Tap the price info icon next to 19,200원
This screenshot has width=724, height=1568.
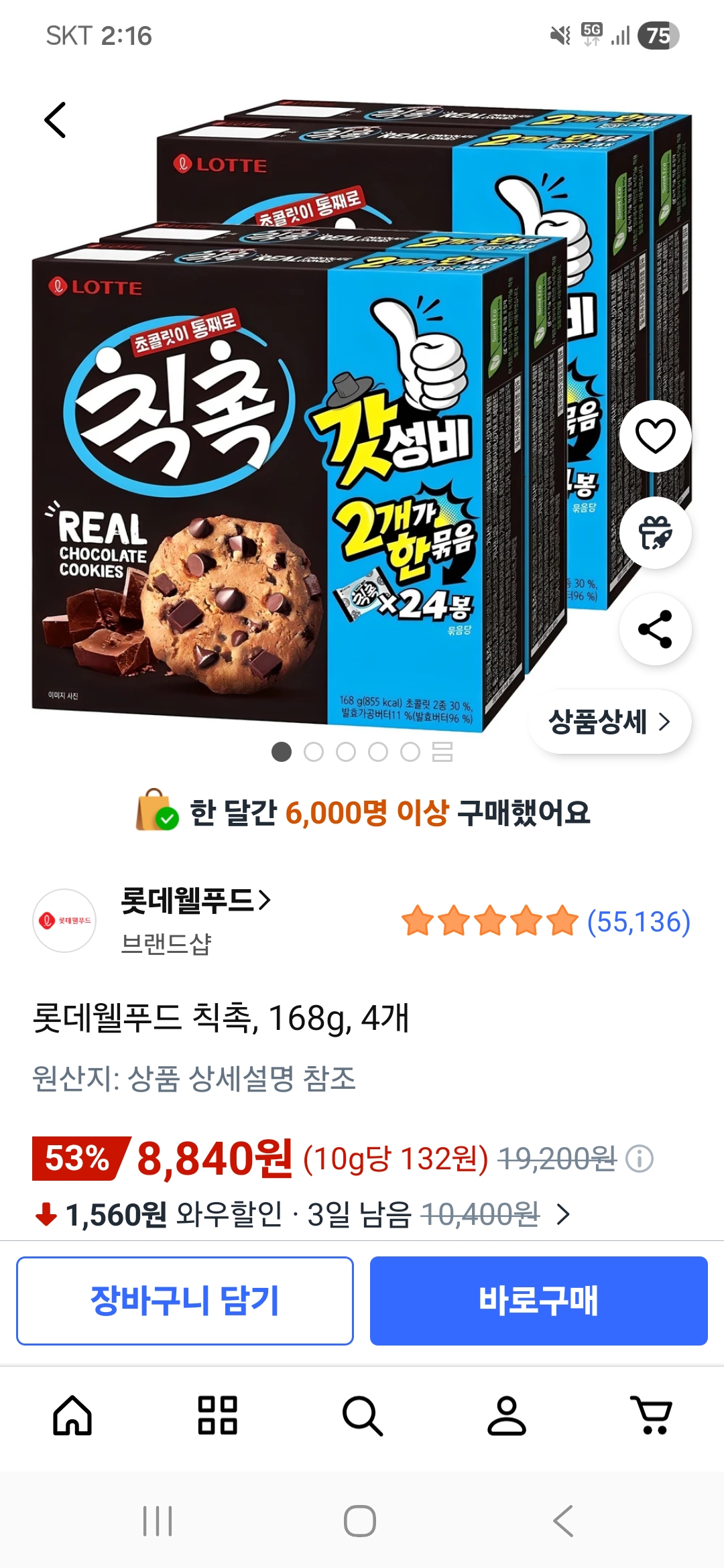639,1159
